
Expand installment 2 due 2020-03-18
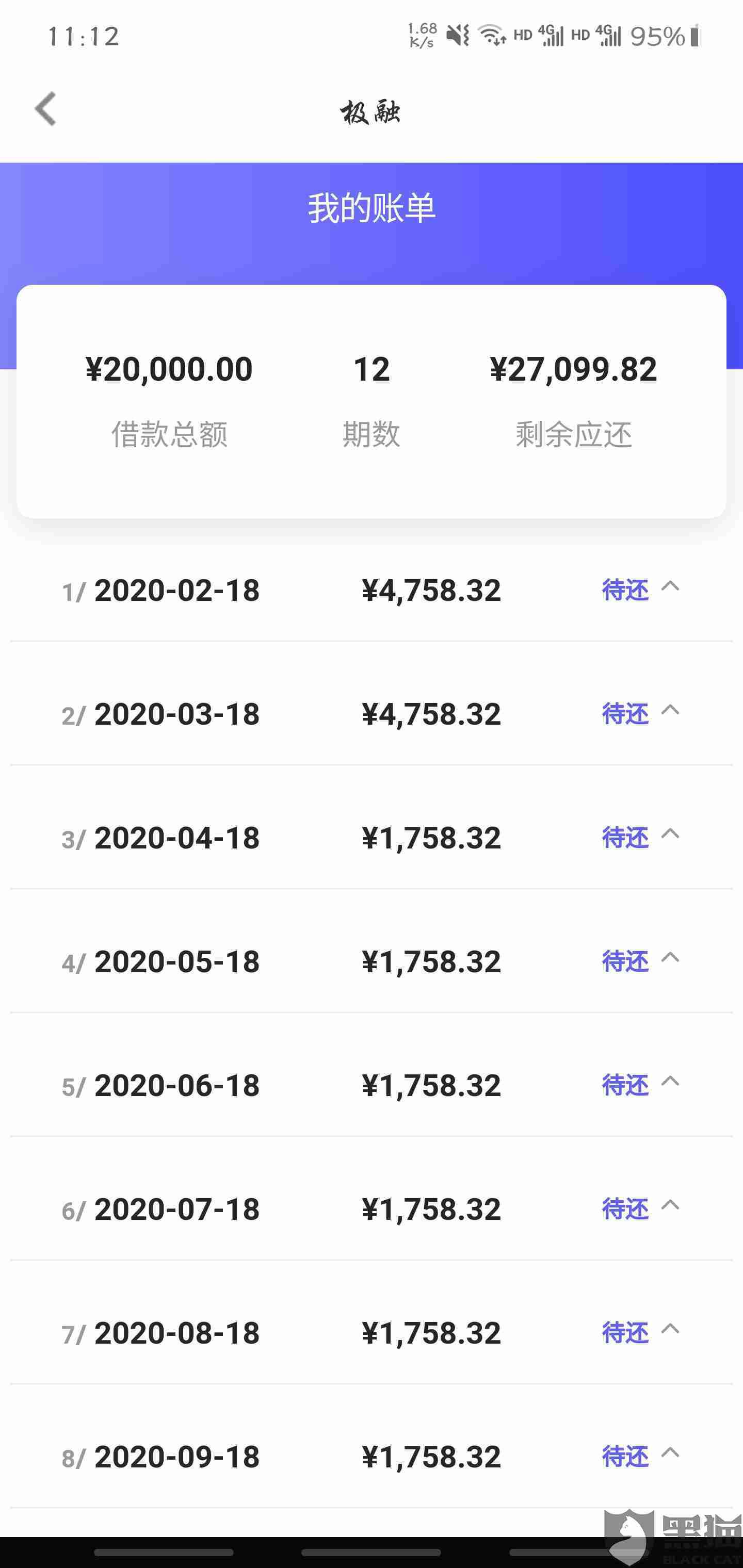pos(670,711)
